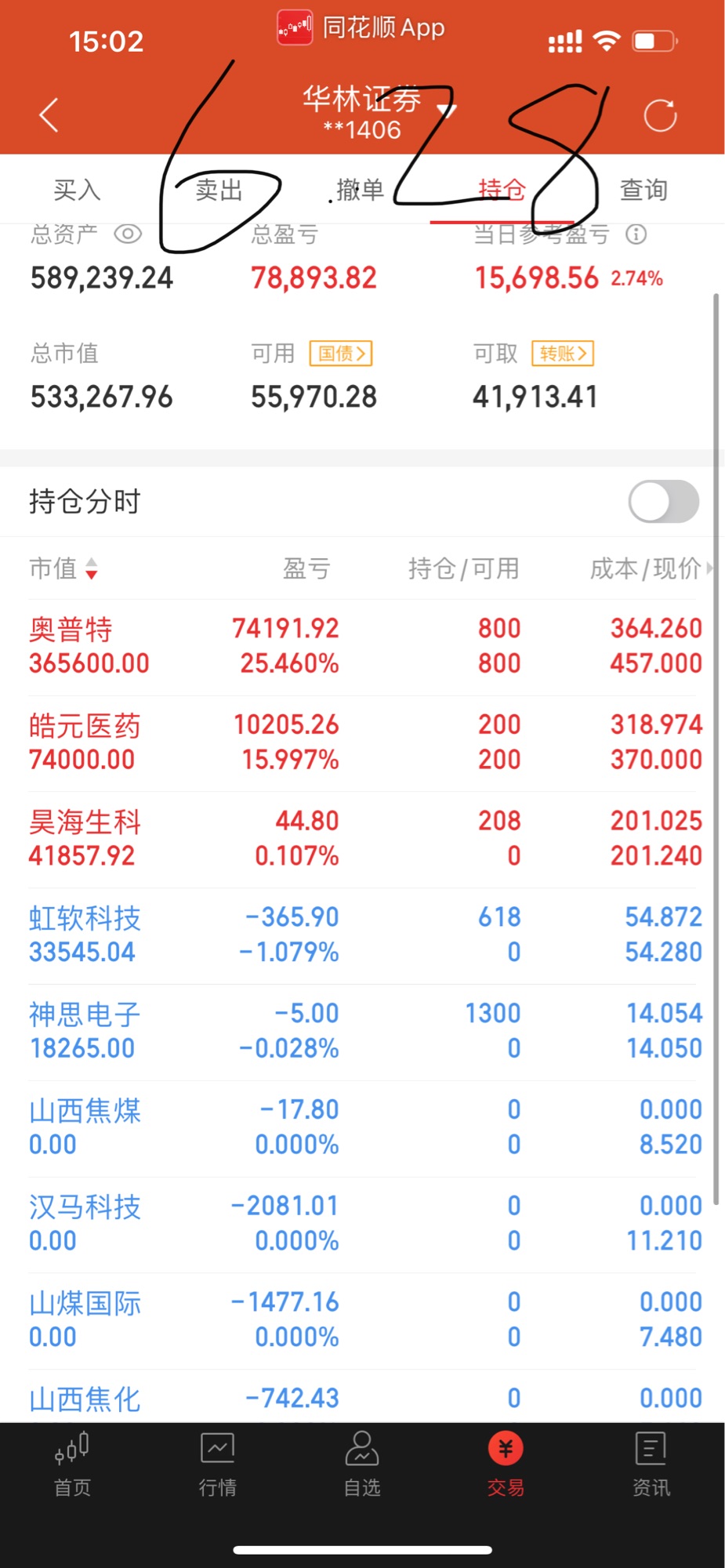Go to the 首页 bottom tab
The width and height of the screenshot is (725, 1568).
coord(72,1463)
